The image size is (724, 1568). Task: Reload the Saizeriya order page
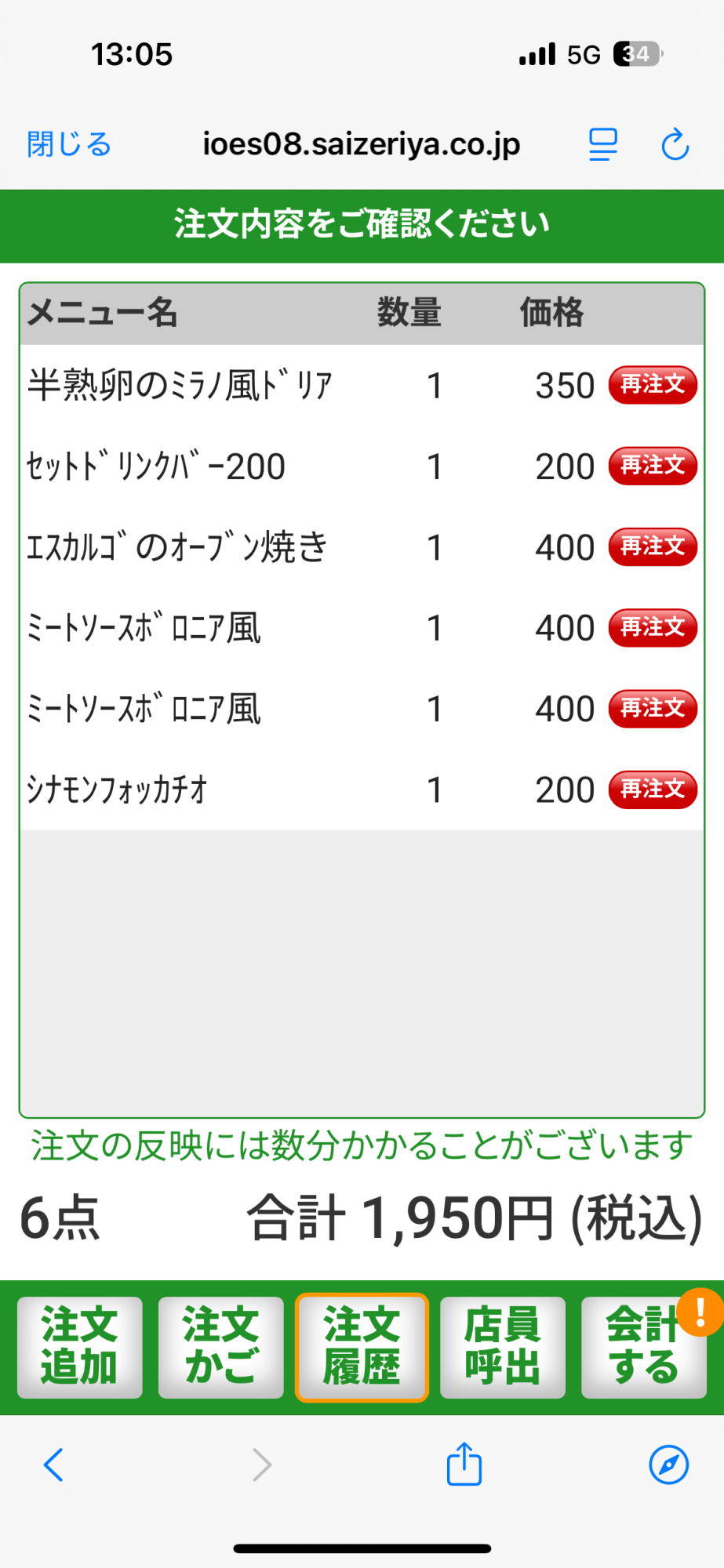[x=675, y=145]
